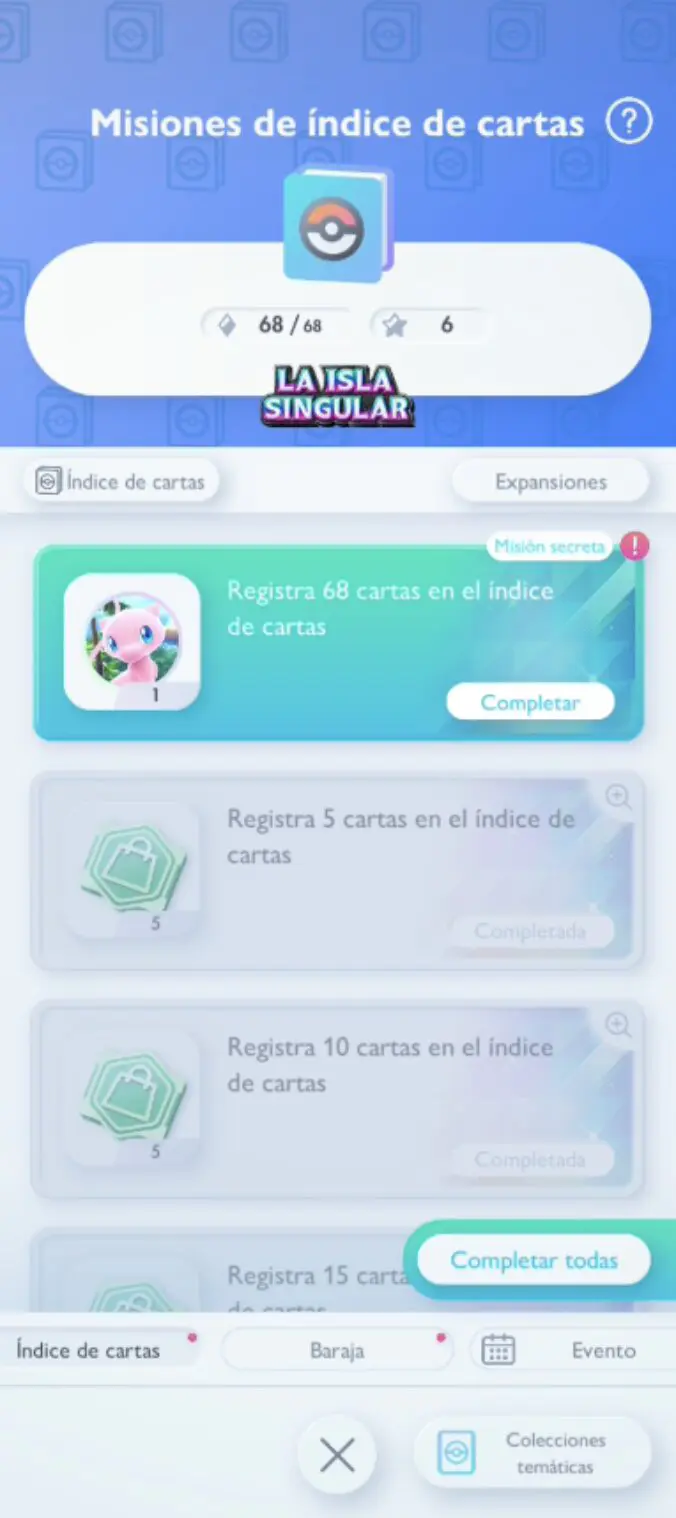Tap Completar on the 68 cartas mission
The width and height of the screenshot is (676, 1518).
(x=530, y=702)
